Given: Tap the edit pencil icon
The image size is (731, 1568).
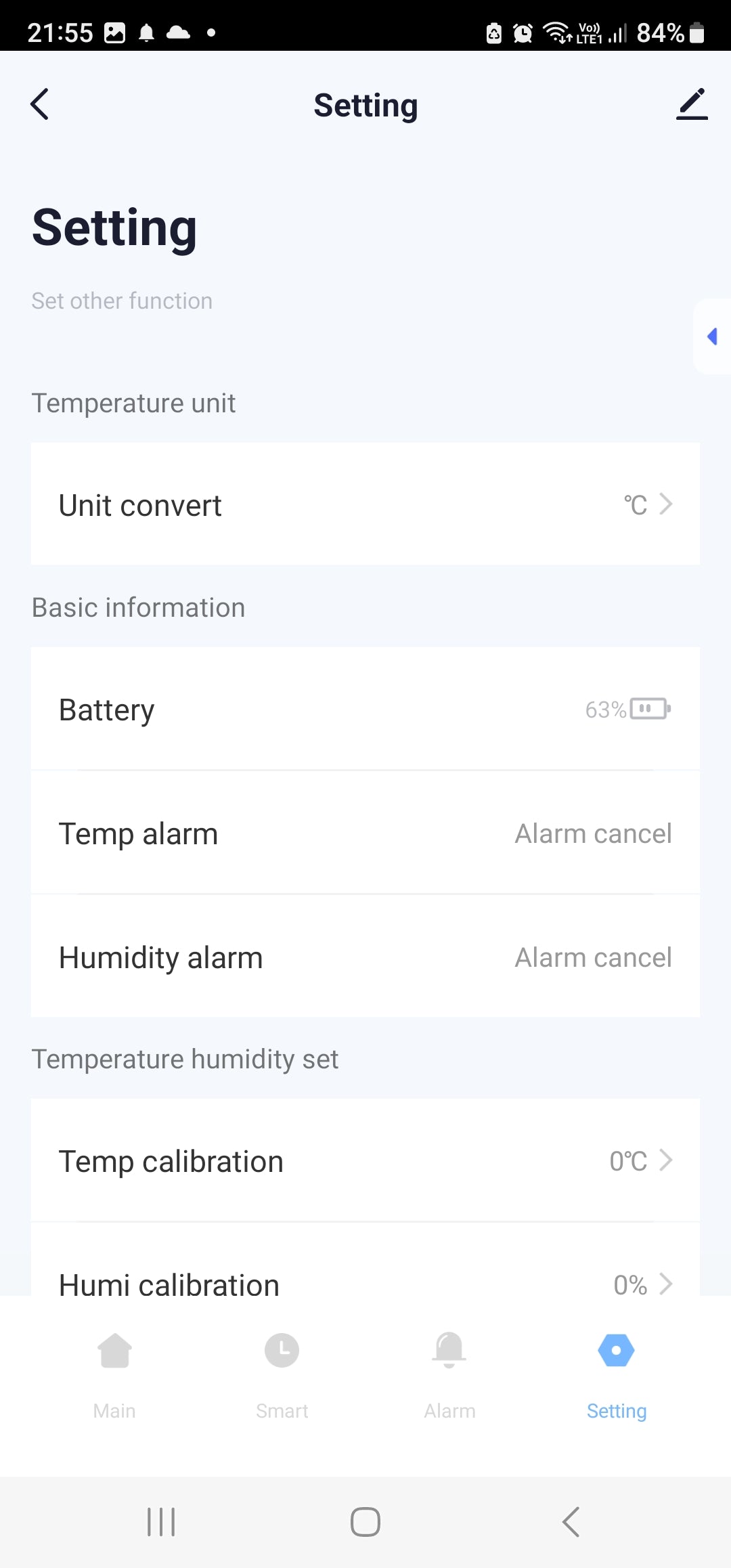Looking at the screenshot, I should [x=692, y=104].
